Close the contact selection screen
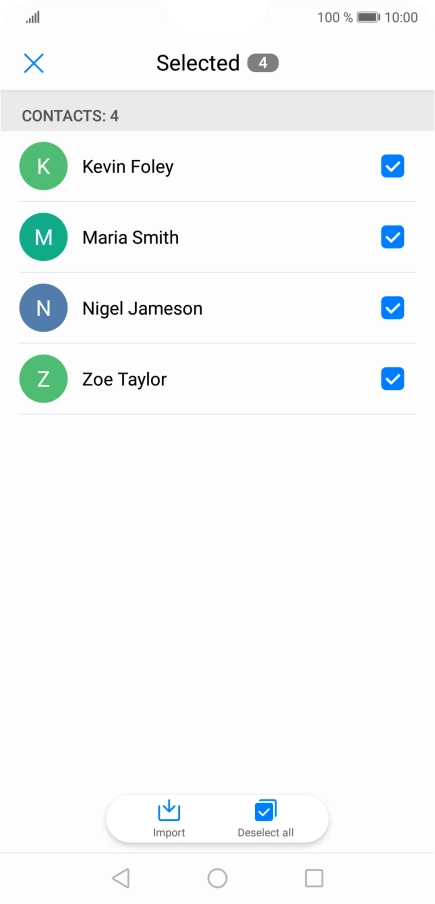 pyautogui.click(x=33, y=63)
